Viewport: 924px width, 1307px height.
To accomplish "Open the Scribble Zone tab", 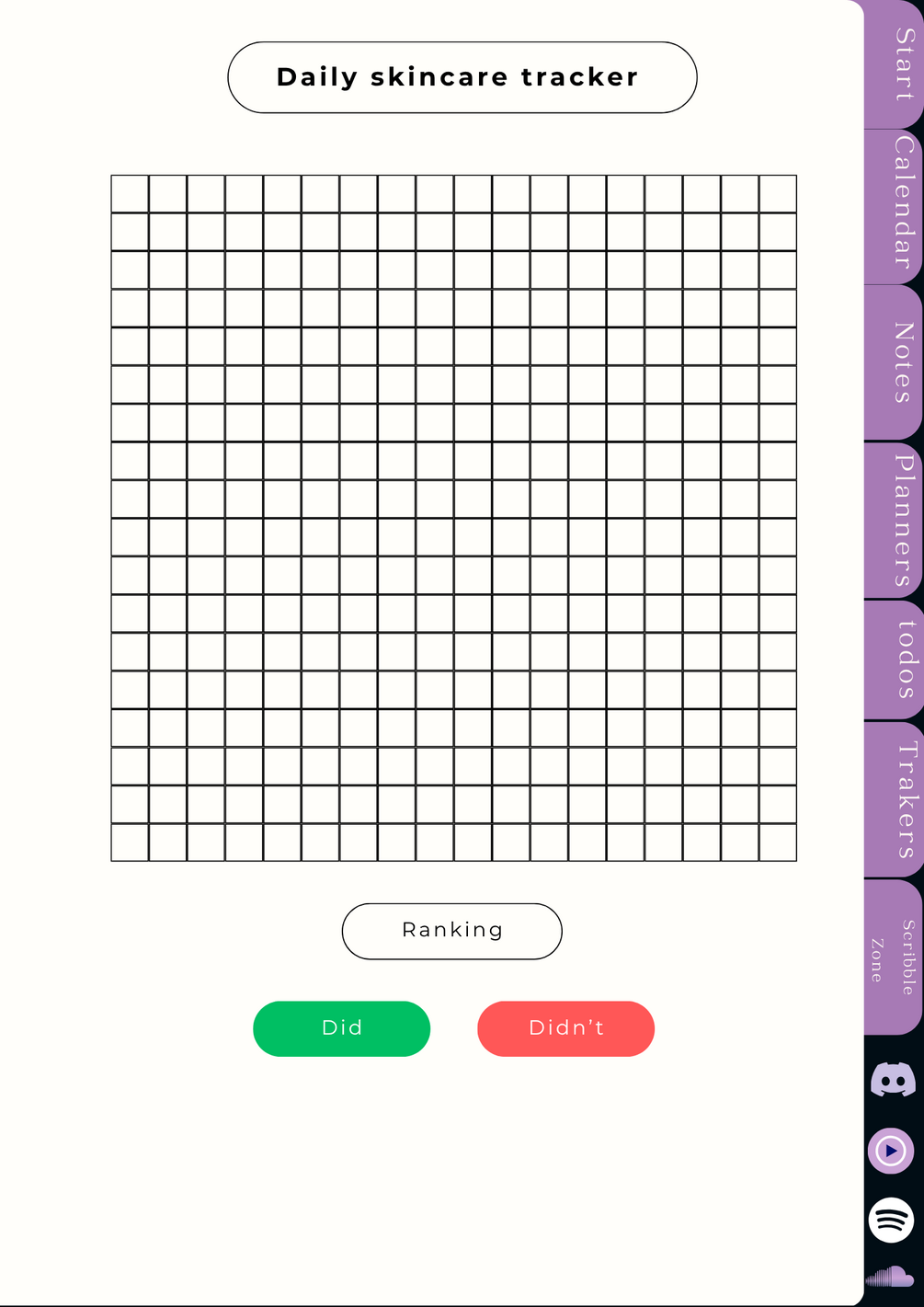I will 894,957.
